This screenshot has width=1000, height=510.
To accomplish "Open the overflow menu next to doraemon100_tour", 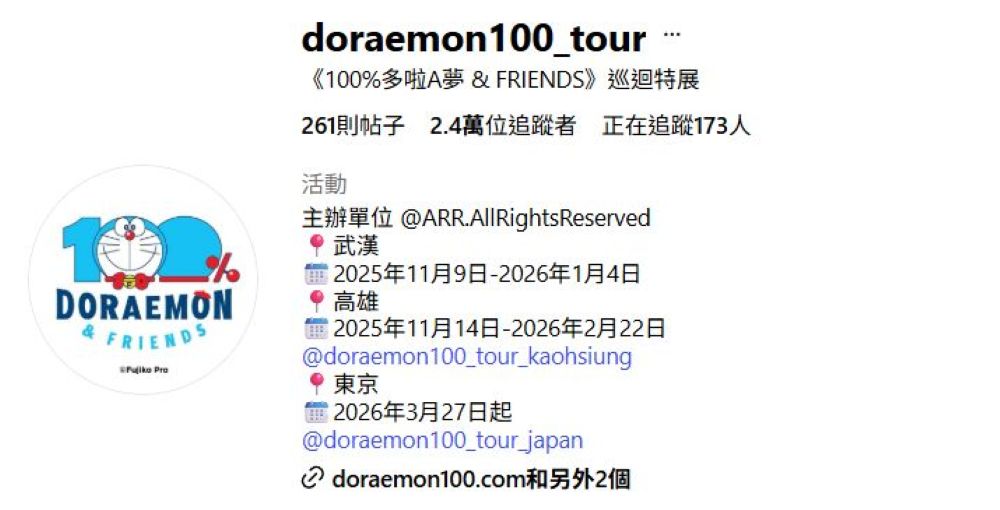I will click(672, 35).
